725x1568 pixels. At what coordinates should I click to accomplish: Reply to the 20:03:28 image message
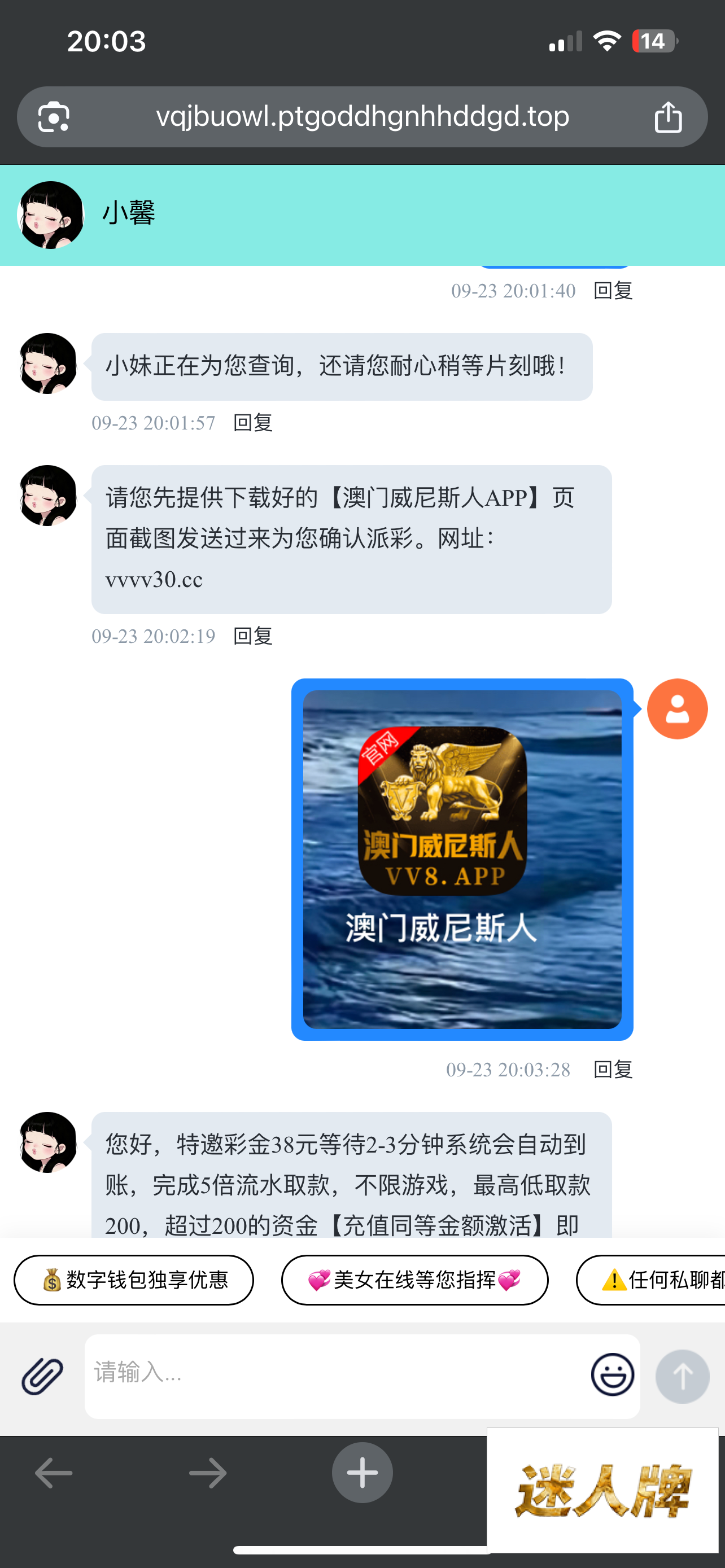pos(613,1070)
